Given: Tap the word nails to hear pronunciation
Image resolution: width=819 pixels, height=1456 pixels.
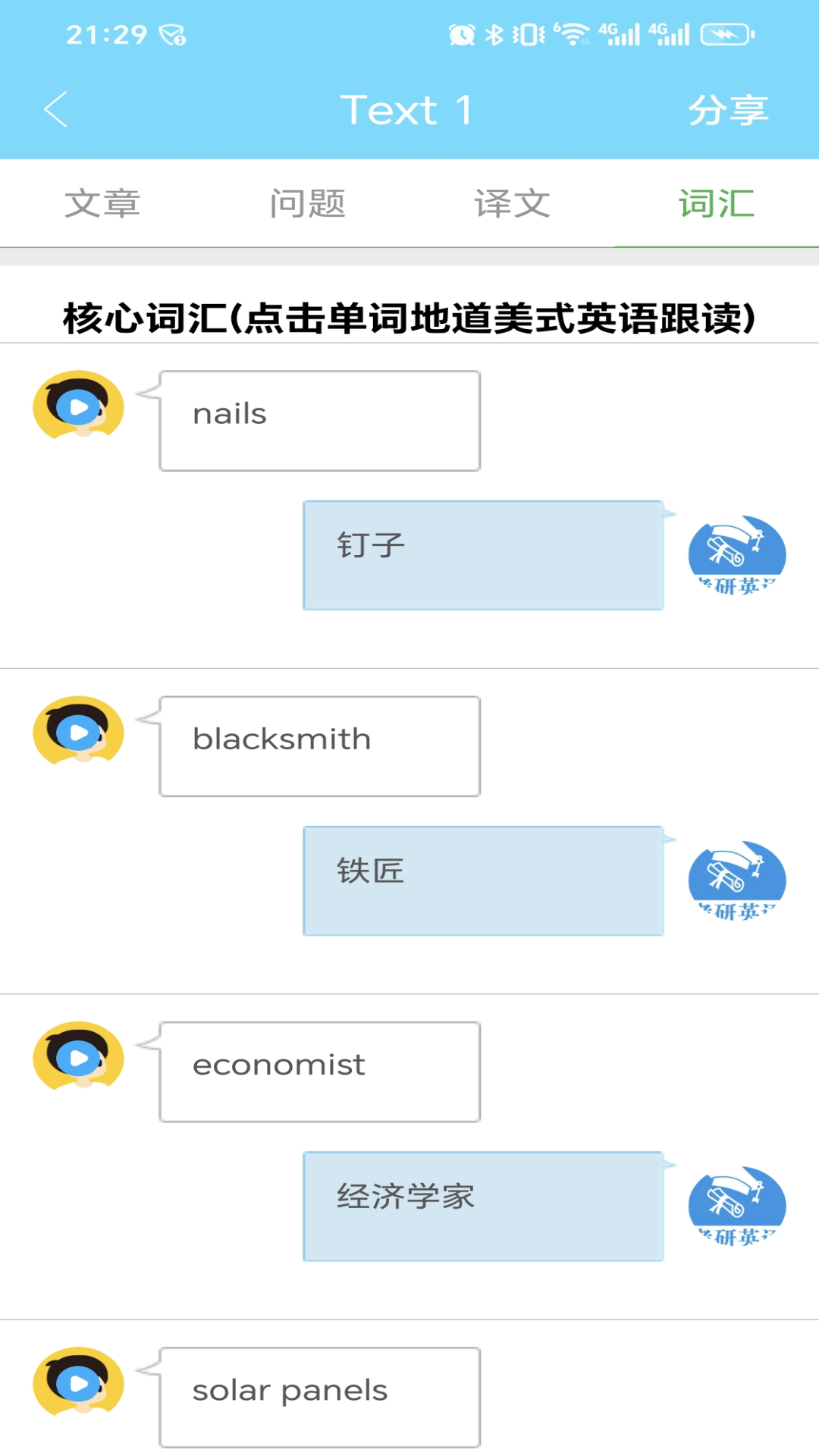Looking at the screenshot, I should pyautogui.click(x=318, y=419).
